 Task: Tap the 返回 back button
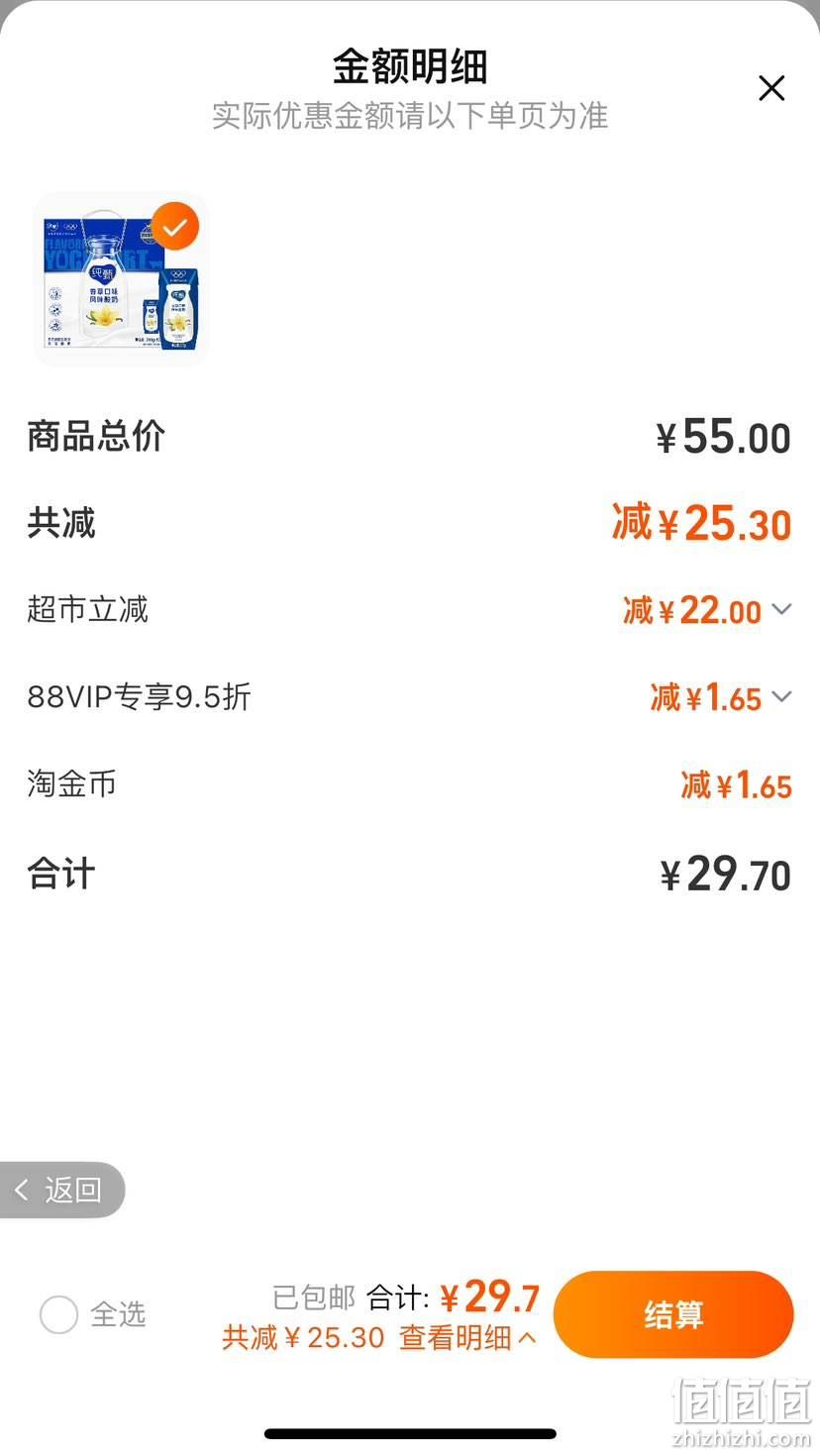tap(61, 1190)
